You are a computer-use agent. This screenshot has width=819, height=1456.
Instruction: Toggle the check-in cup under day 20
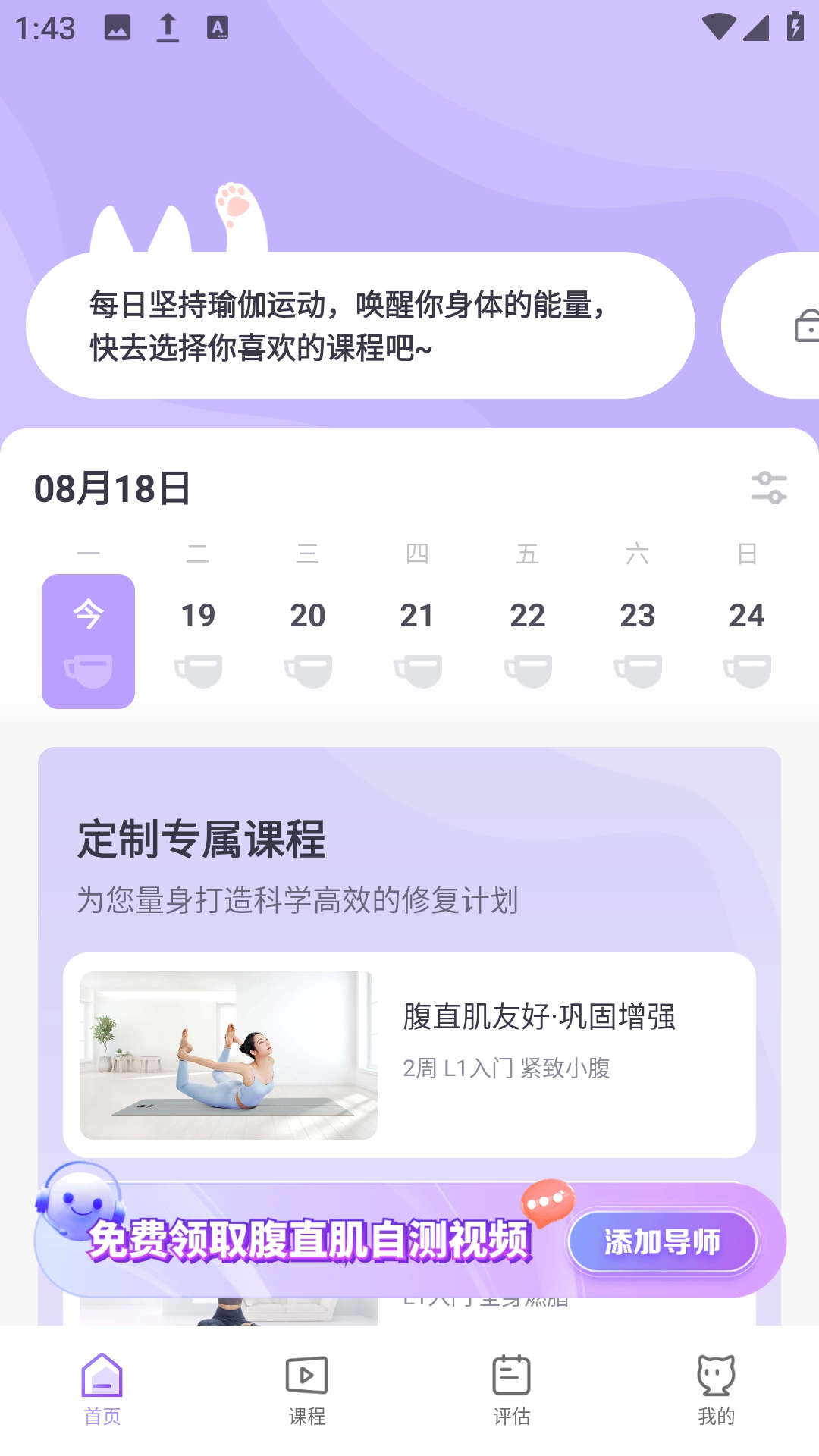[309, 670]
